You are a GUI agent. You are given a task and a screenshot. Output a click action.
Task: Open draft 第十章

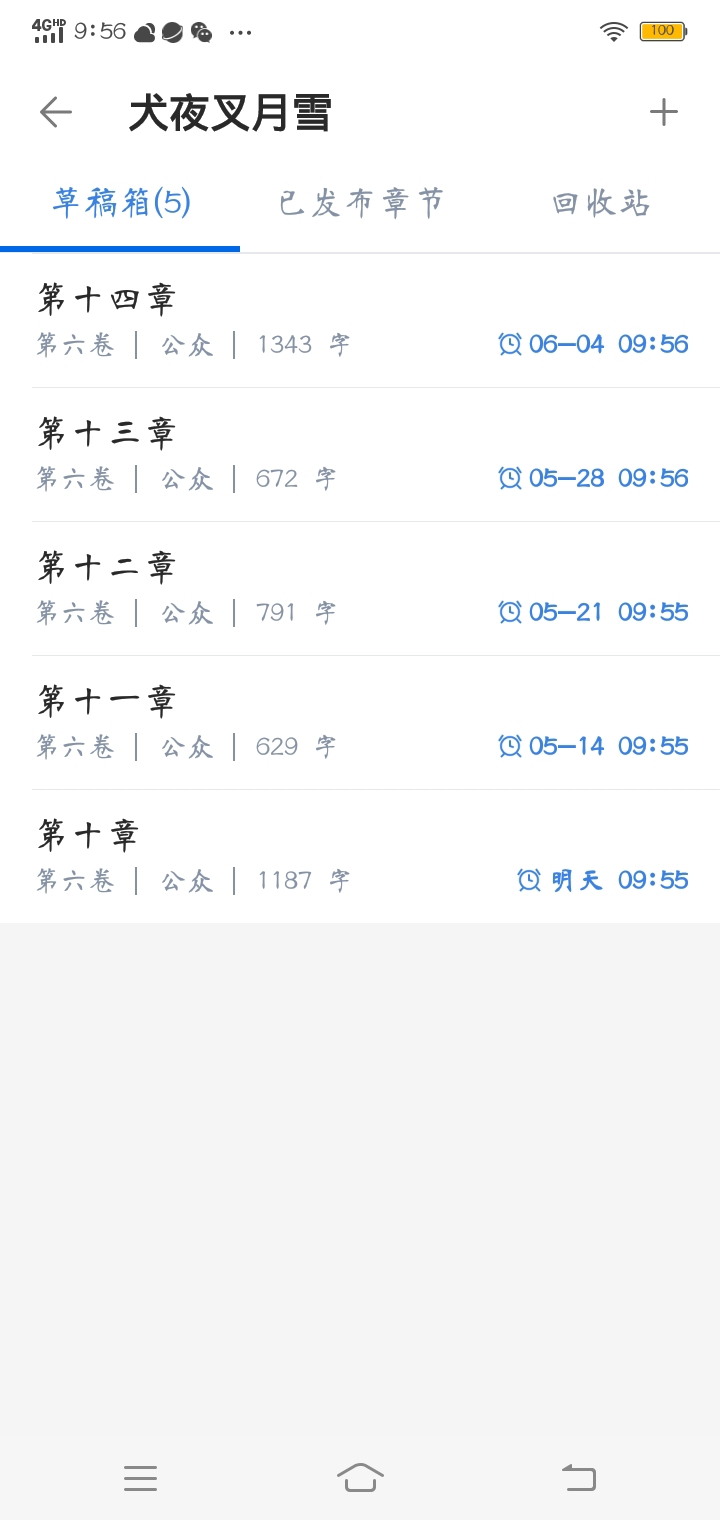pyautogui.click(x=360, y=857)
